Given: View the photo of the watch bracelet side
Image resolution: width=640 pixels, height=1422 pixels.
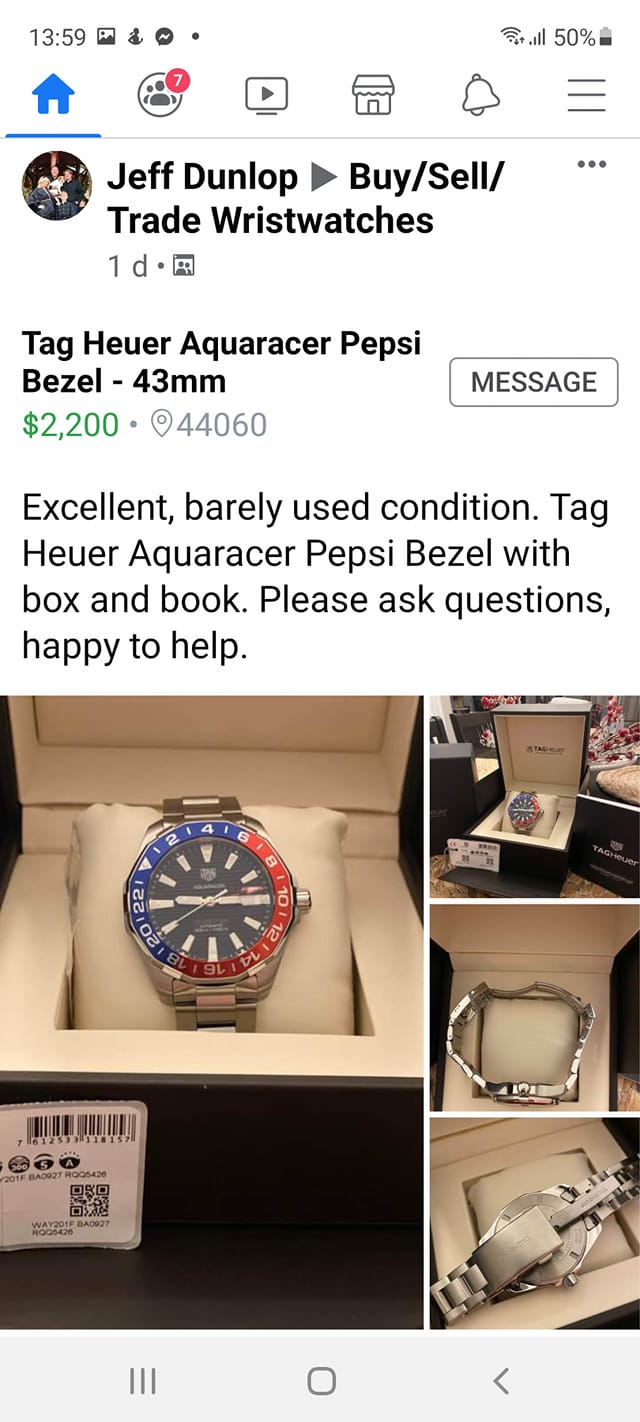Looking at the screenshot, I should pos(535,1008).
